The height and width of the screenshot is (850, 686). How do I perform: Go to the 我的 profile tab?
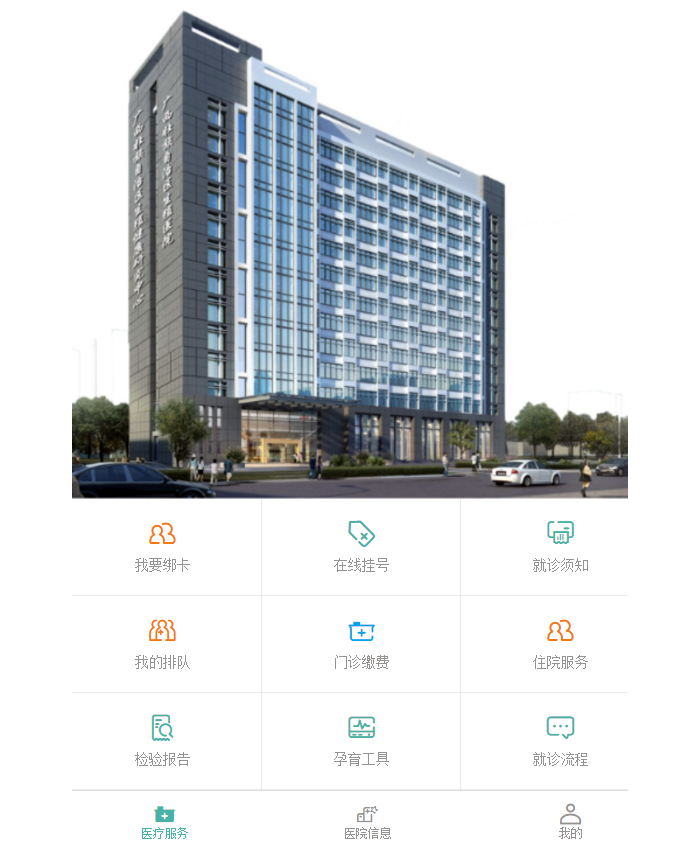pos(570,822)
